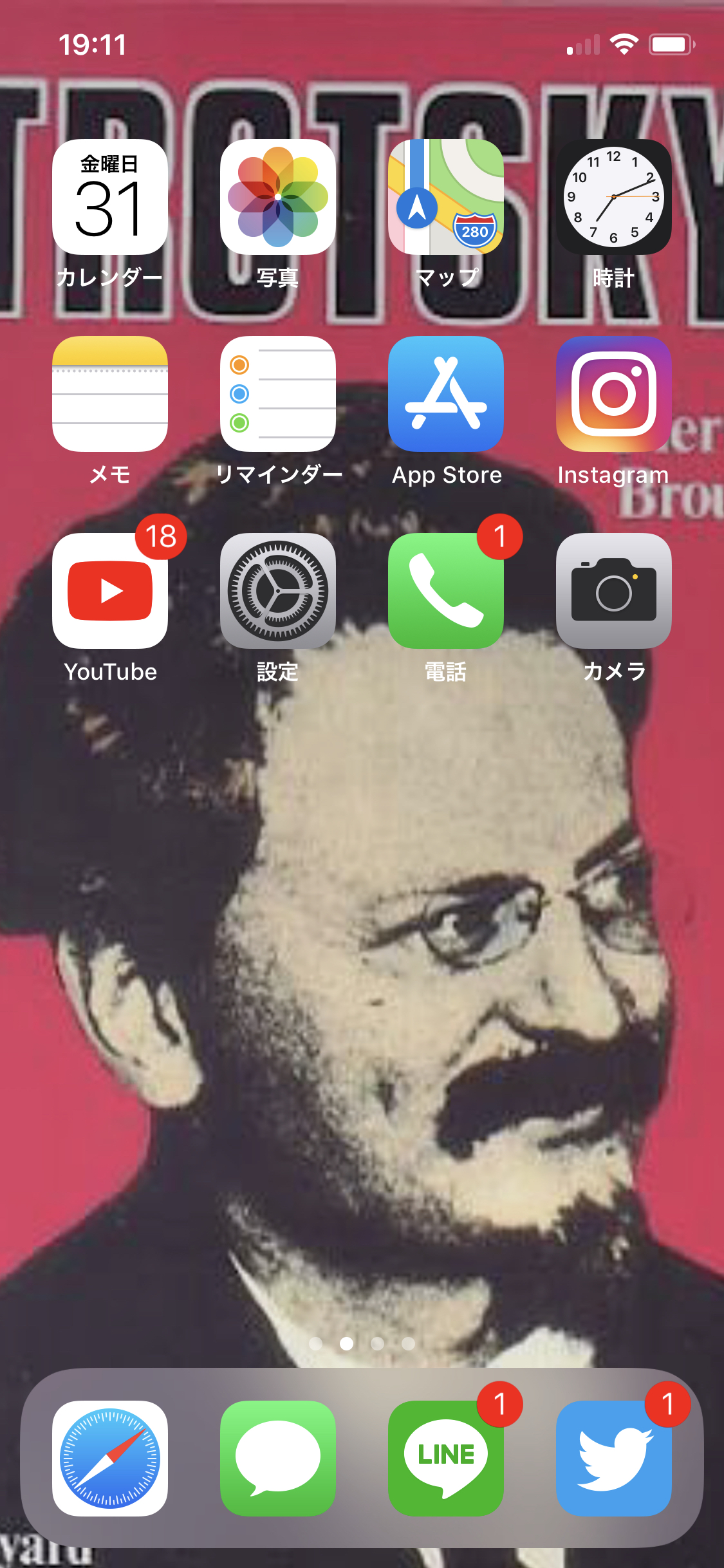Screen dimensions: 724x1568
Task: Open YouTube with 18 notifications
Action: click(x=110, y=591)
